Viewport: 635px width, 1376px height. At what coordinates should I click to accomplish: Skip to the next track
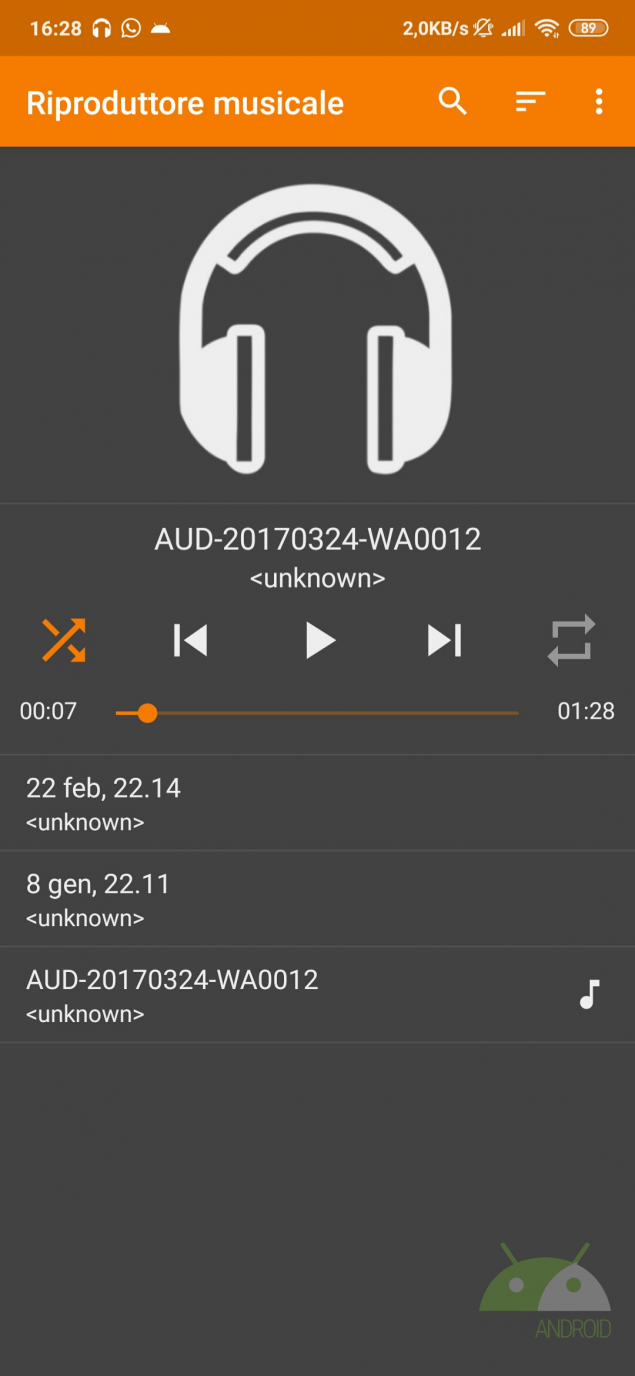(x=445, y=640)
